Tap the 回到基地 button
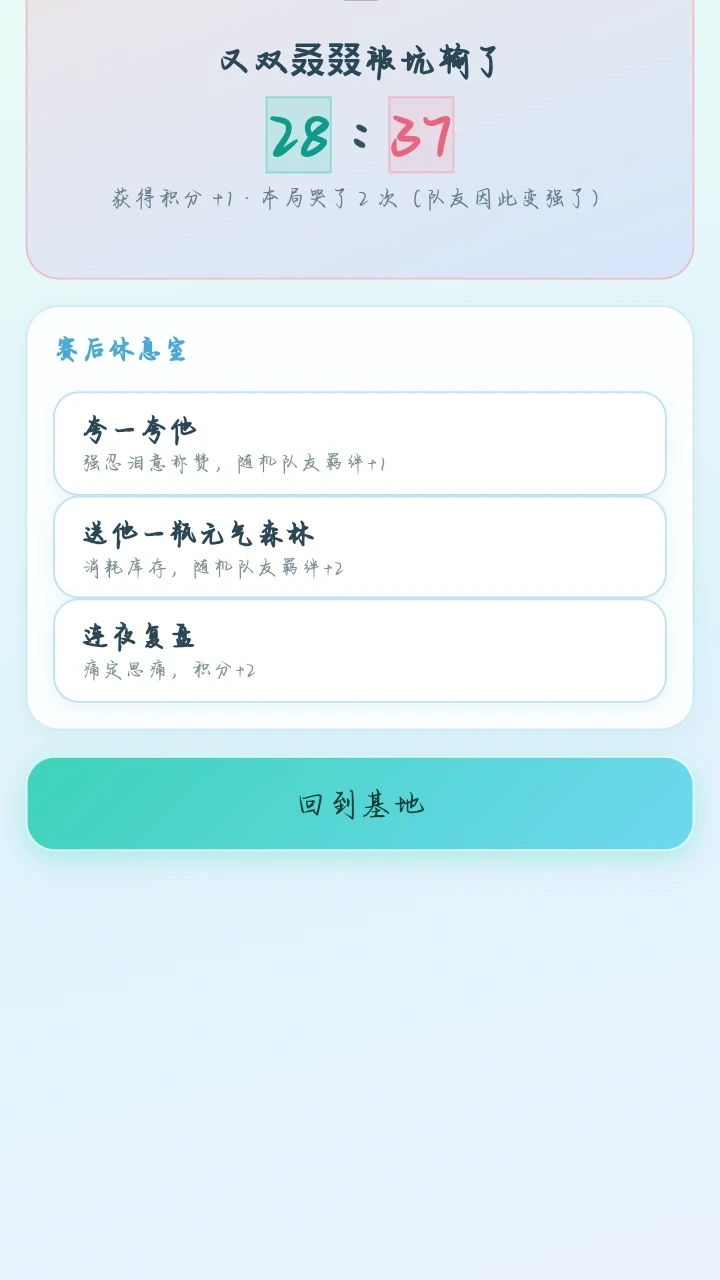This screenshot has height=1280, width=720. tap(360, 804)
